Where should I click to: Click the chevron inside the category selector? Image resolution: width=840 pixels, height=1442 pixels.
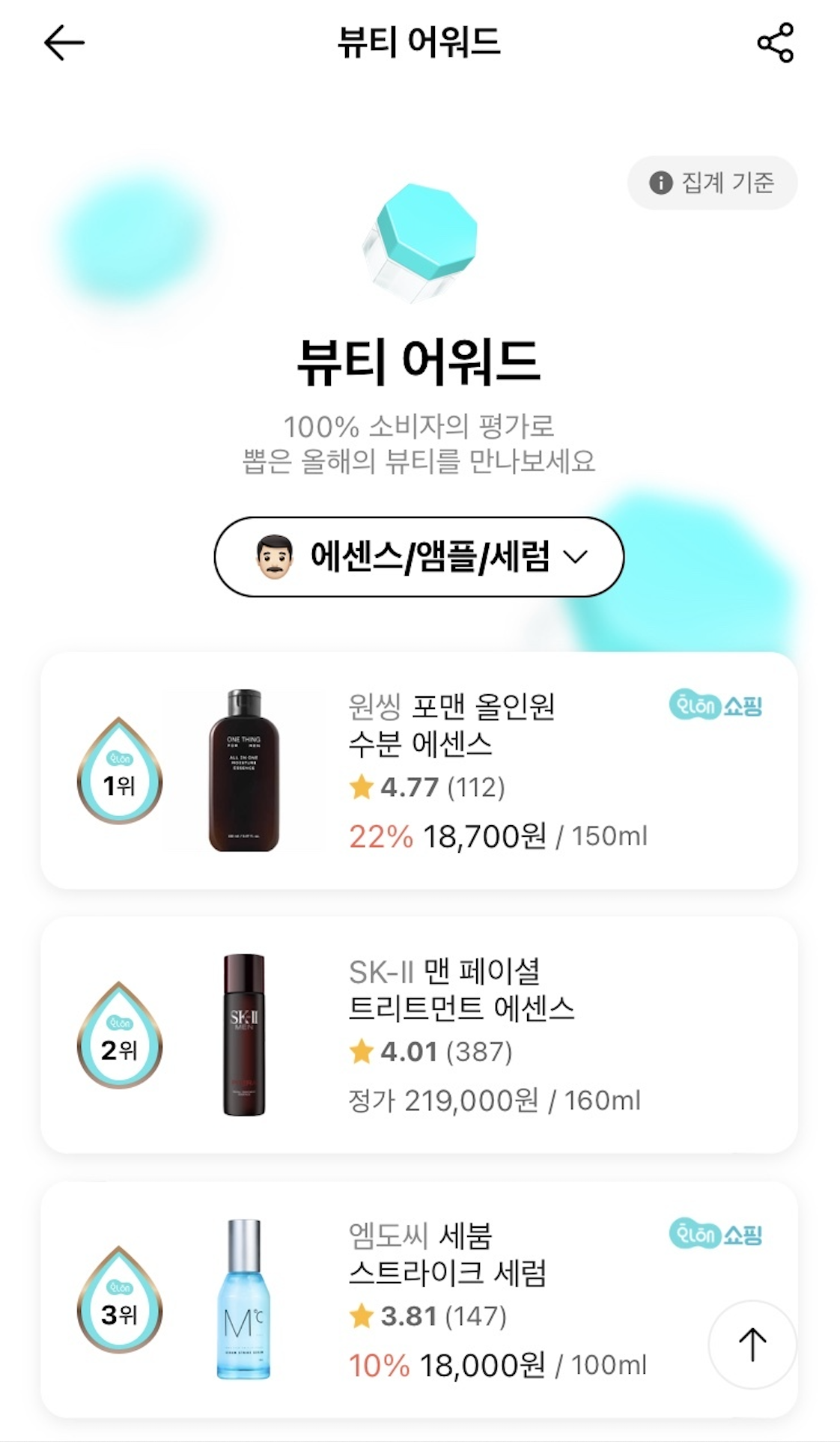pyautogui.click(x=576, y=557)
